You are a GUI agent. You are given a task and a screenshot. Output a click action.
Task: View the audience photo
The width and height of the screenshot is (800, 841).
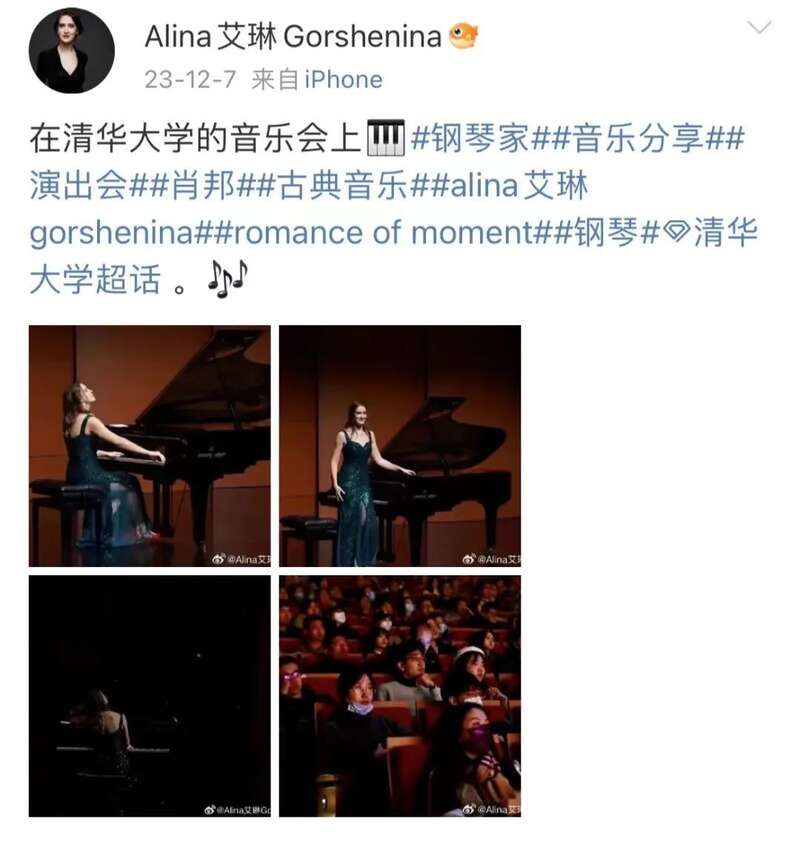[400, 695]
